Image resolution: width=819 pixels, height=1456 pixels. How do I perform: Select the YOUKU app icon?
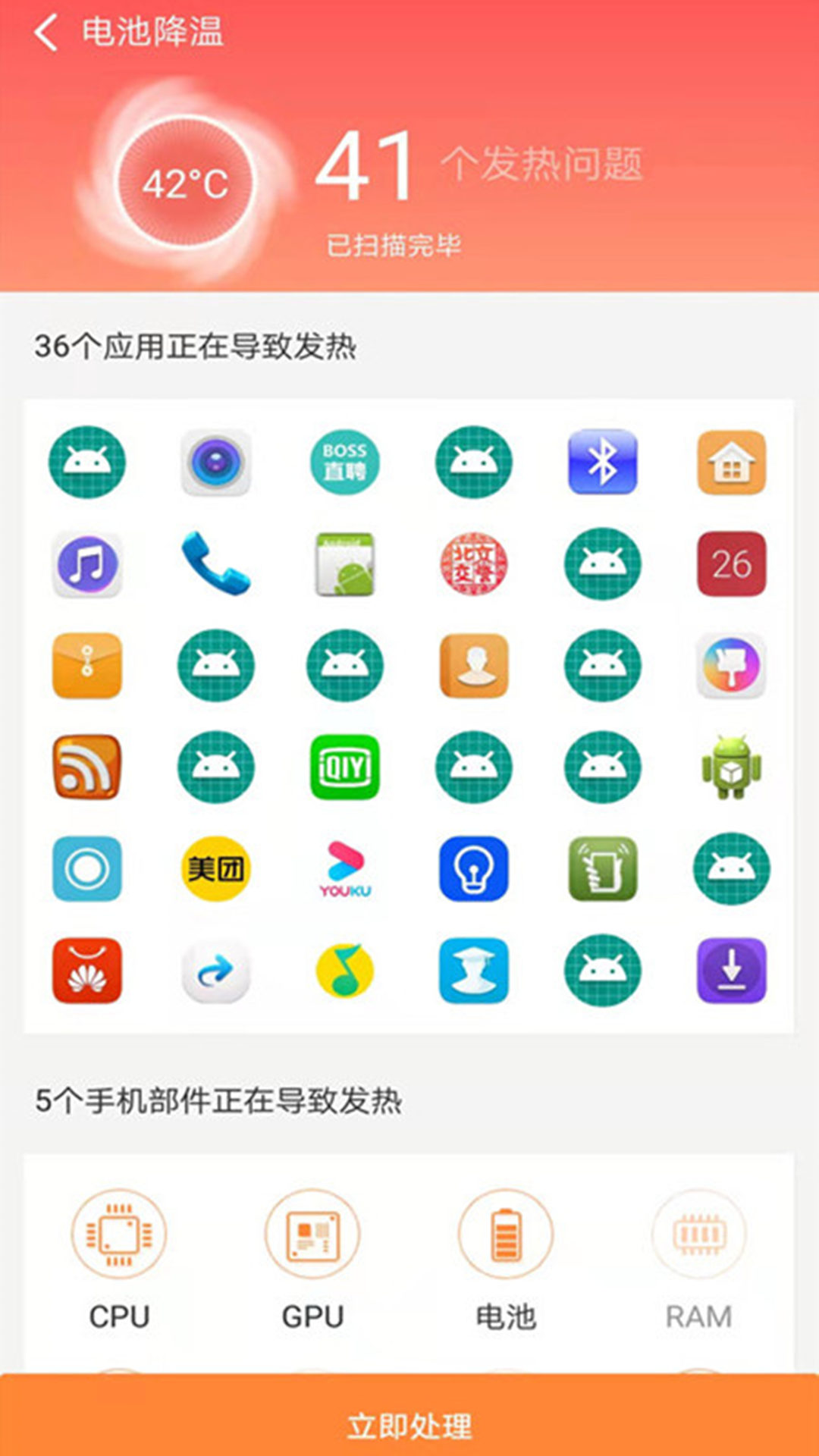click(345, 869)
